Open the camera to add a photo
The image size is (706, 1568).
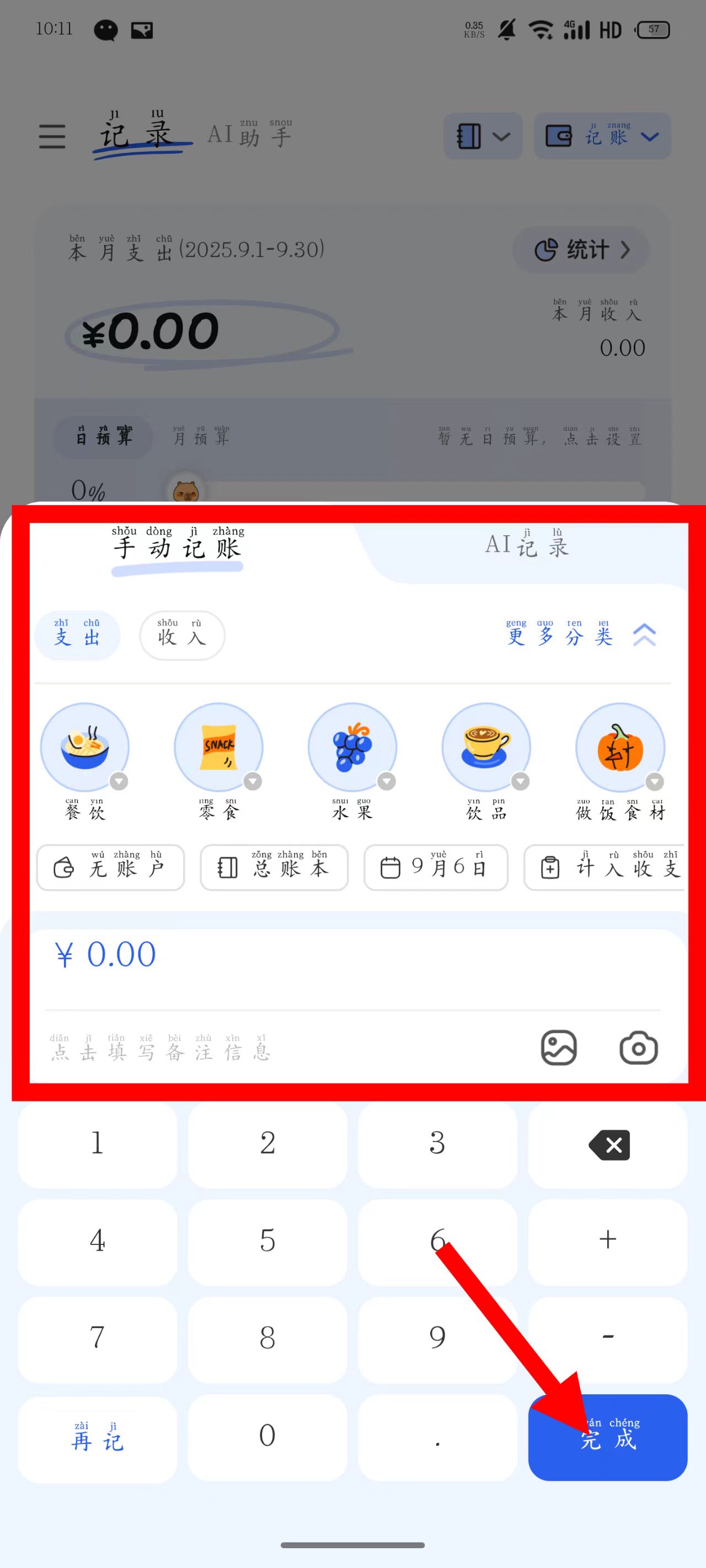click(x=638, y=1048)
